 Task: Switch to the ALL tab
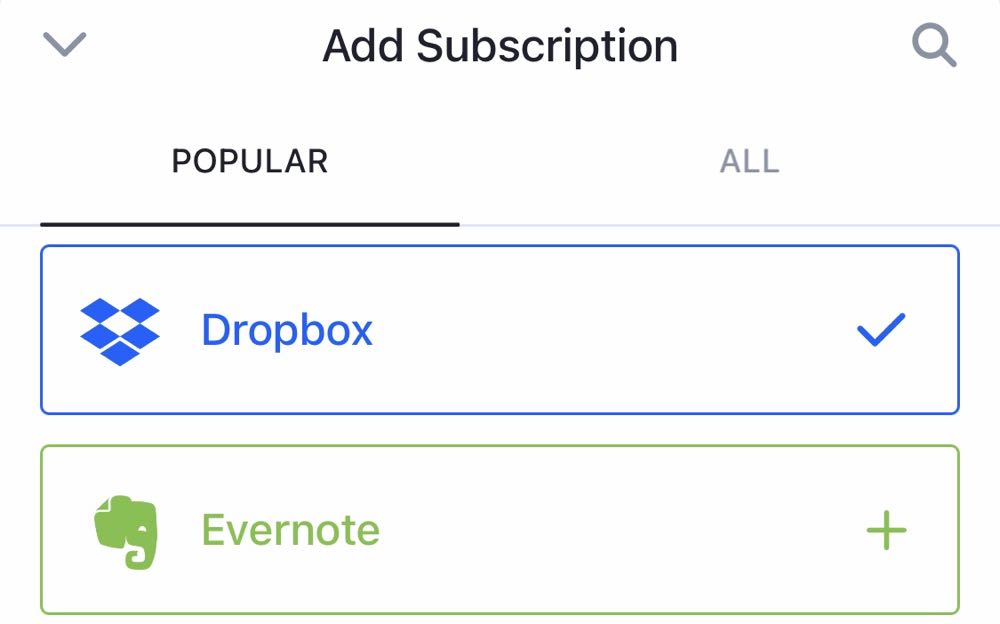(749, 162)
